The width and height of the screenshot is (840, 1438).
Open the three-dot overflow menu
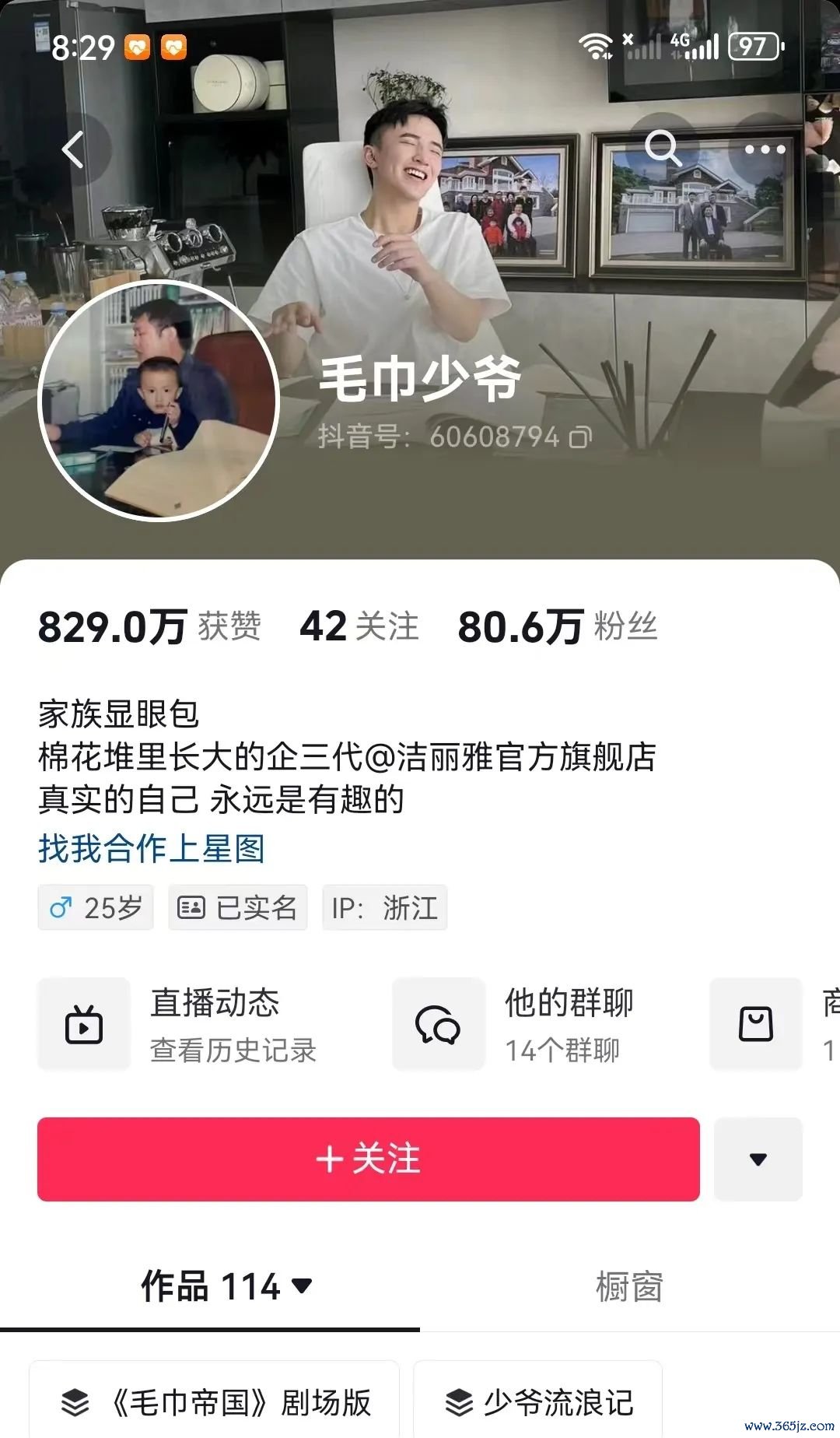[765, 149]
